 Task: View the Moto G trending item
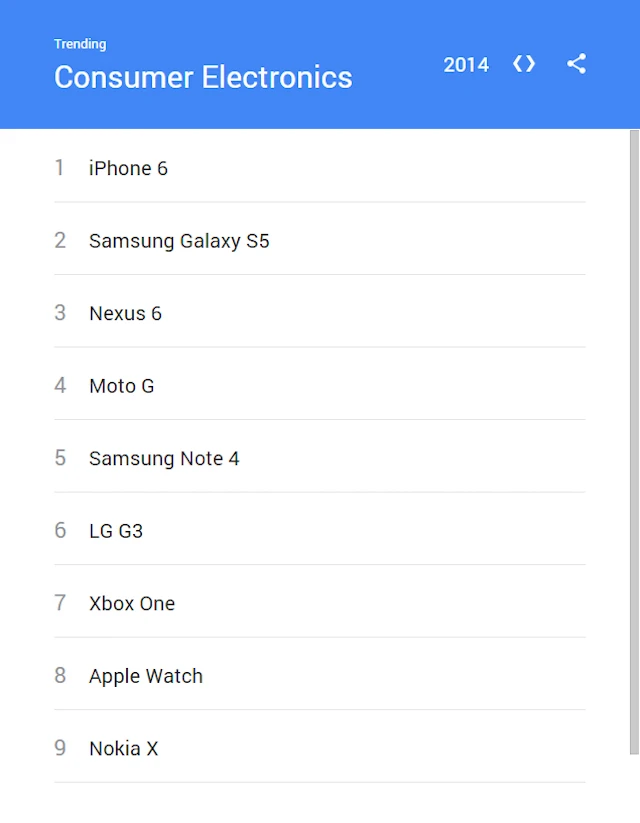coord(121,386)
